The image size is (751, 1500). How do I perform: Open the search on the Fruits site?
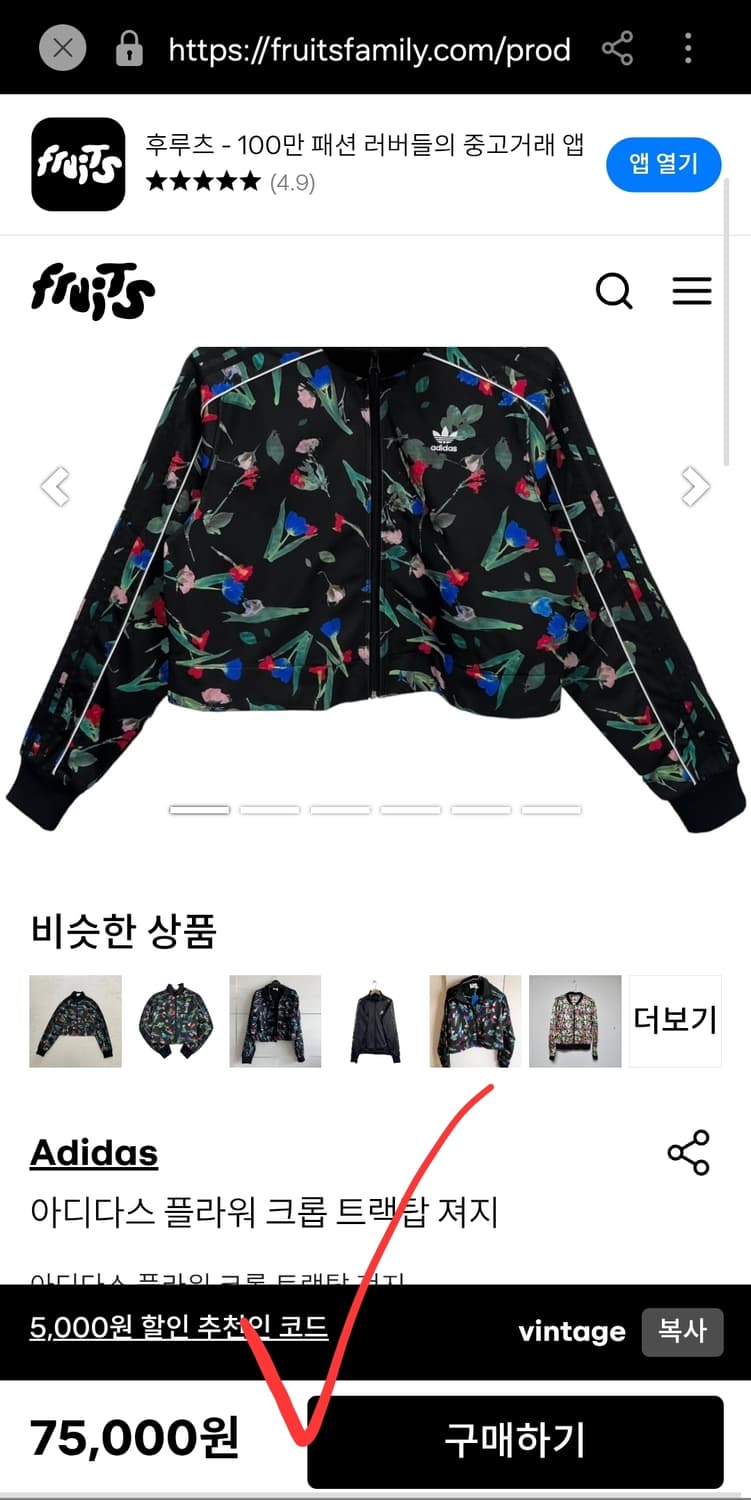click(x=615, y=291)
